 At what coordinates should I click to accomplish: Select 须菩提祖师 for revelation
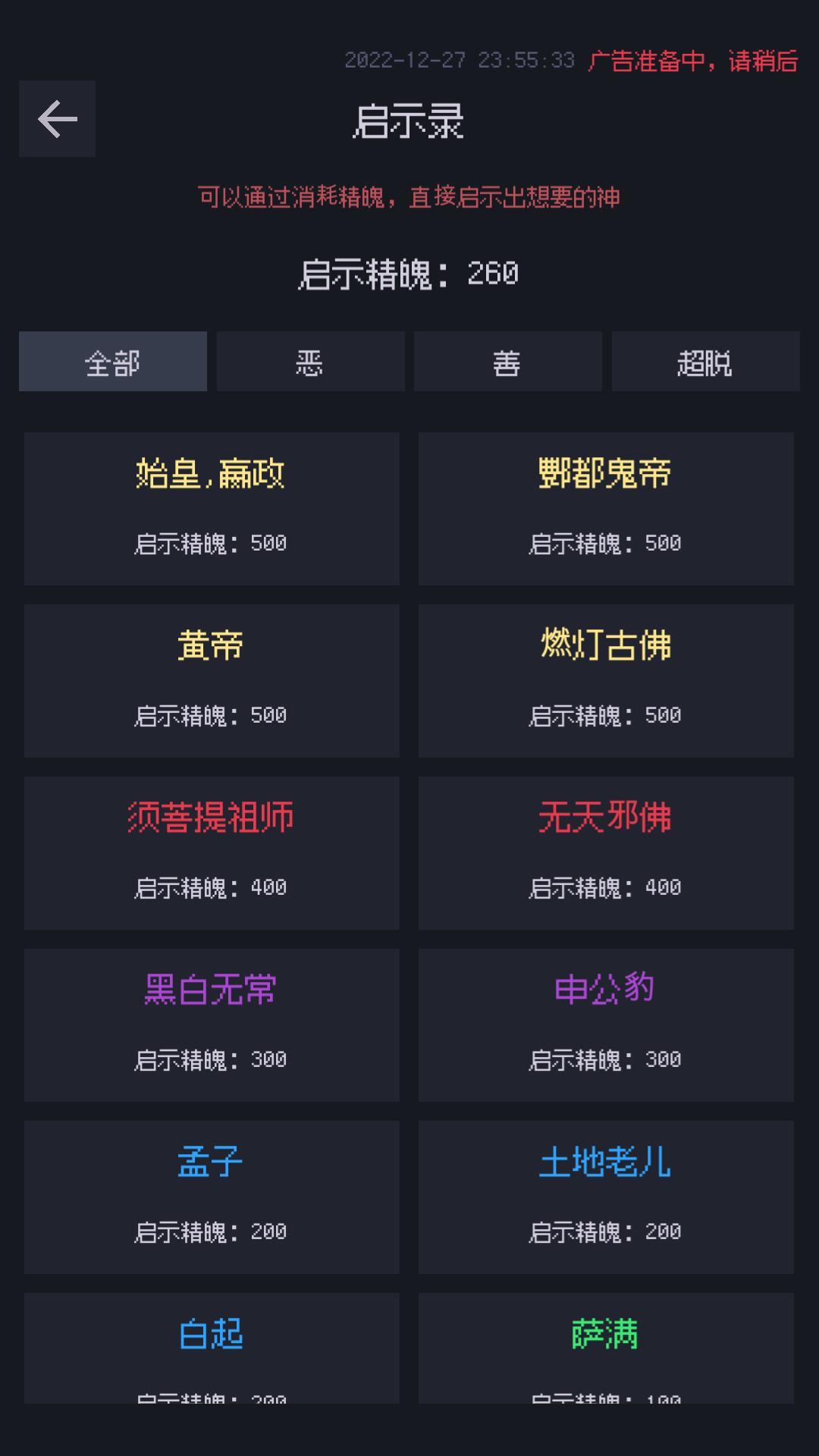click(x=212, y=852)
